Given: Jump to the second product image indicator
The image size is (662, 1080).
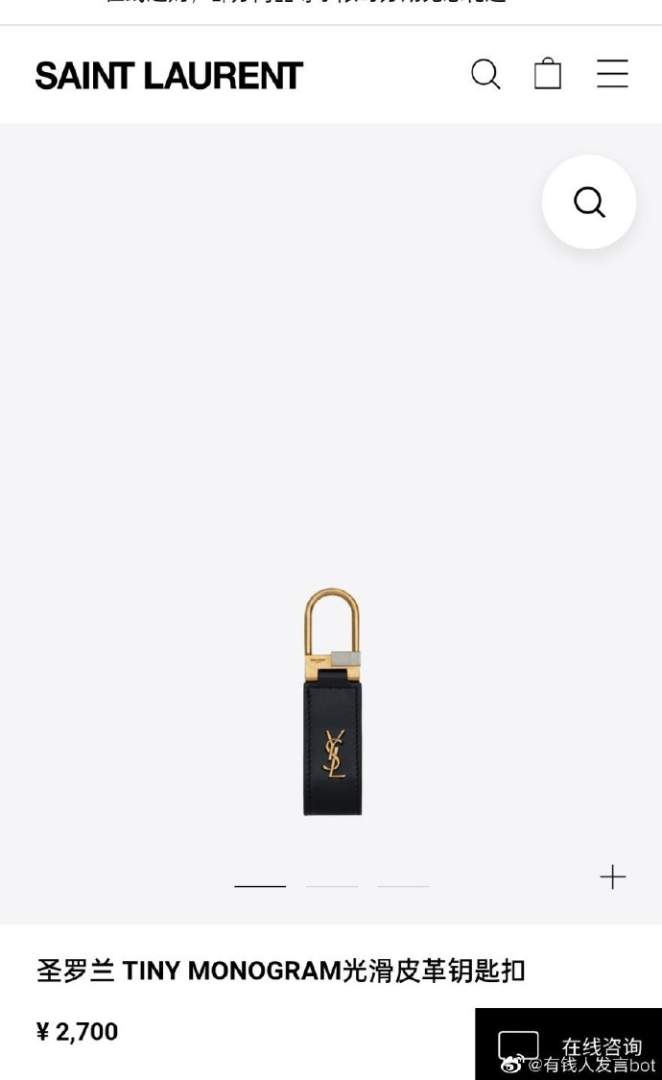Looking at the screenshot, I should coord(332,886).
